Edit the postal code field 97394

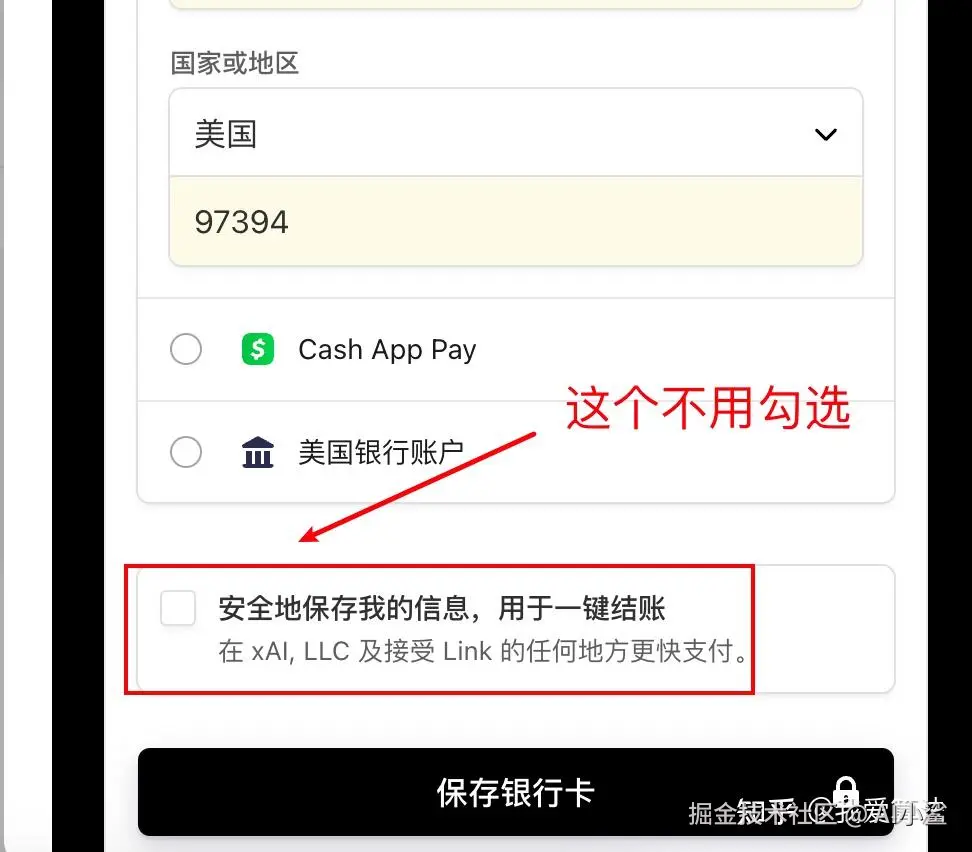click(515, 222)
